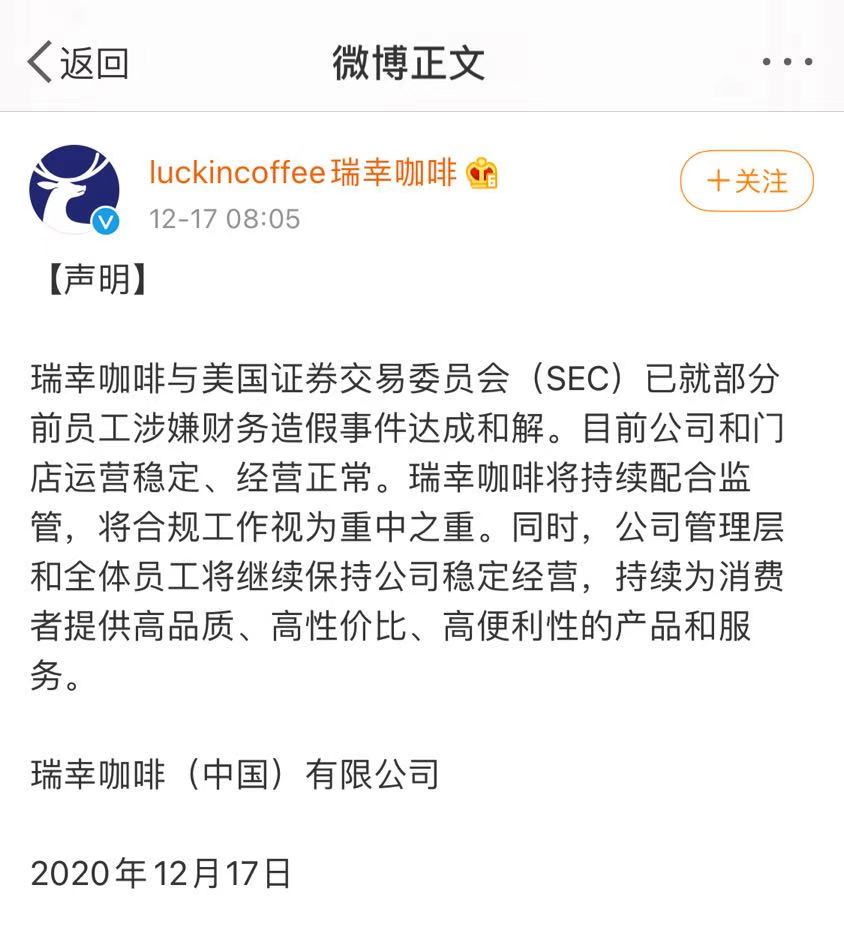Screen dimensions: 844x936
Task: Open luckincoffee瑞幸咖啡 account name link
Action: tap(302, 173)
